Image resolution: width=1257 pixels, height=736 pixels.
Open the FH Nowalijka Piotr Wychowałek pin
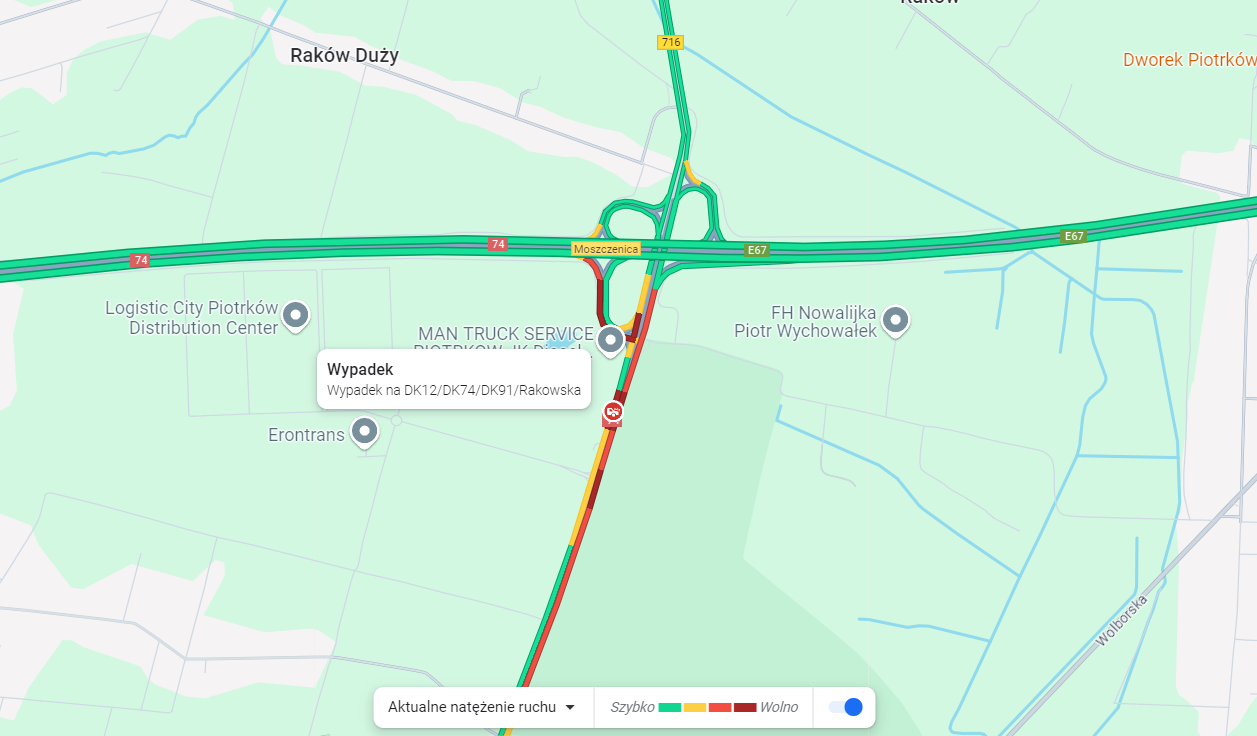pos(895,319)
